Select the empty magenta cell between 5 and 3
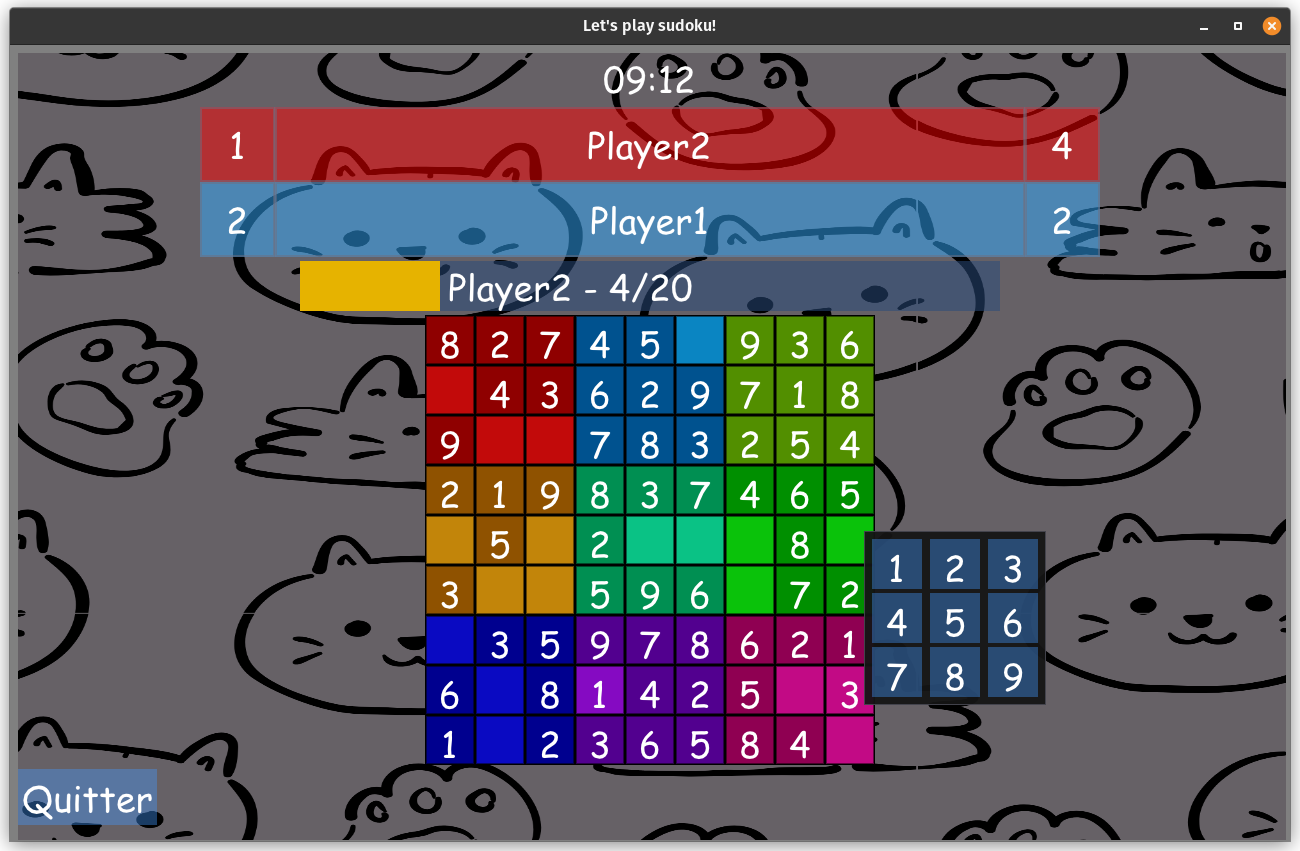The width and height of the screenshot is (1300, 851). click(800, 691)
